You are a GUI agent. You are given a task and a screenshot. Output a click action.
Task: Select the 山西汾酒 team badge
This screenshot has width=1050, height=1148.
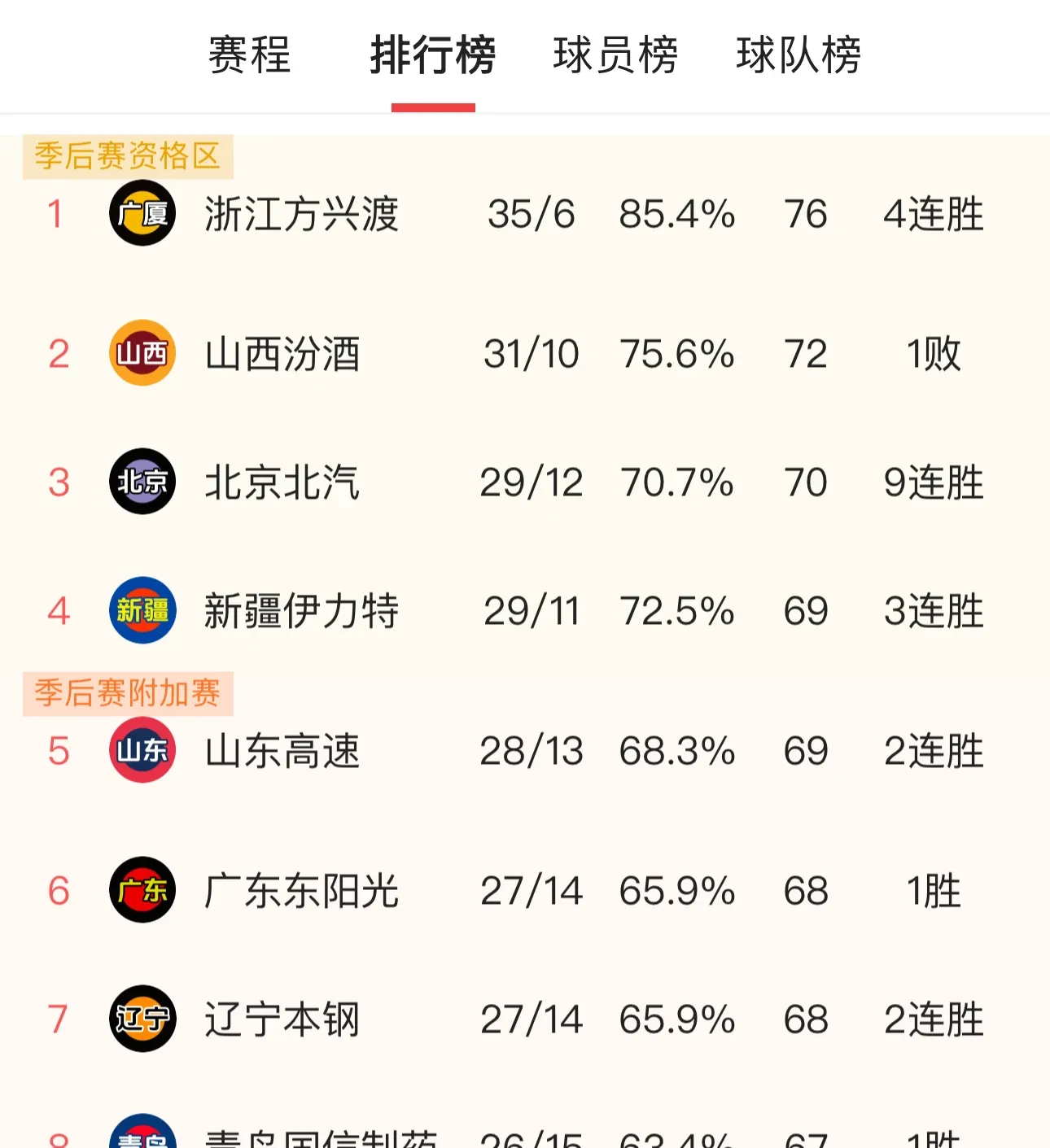[142, 352]
